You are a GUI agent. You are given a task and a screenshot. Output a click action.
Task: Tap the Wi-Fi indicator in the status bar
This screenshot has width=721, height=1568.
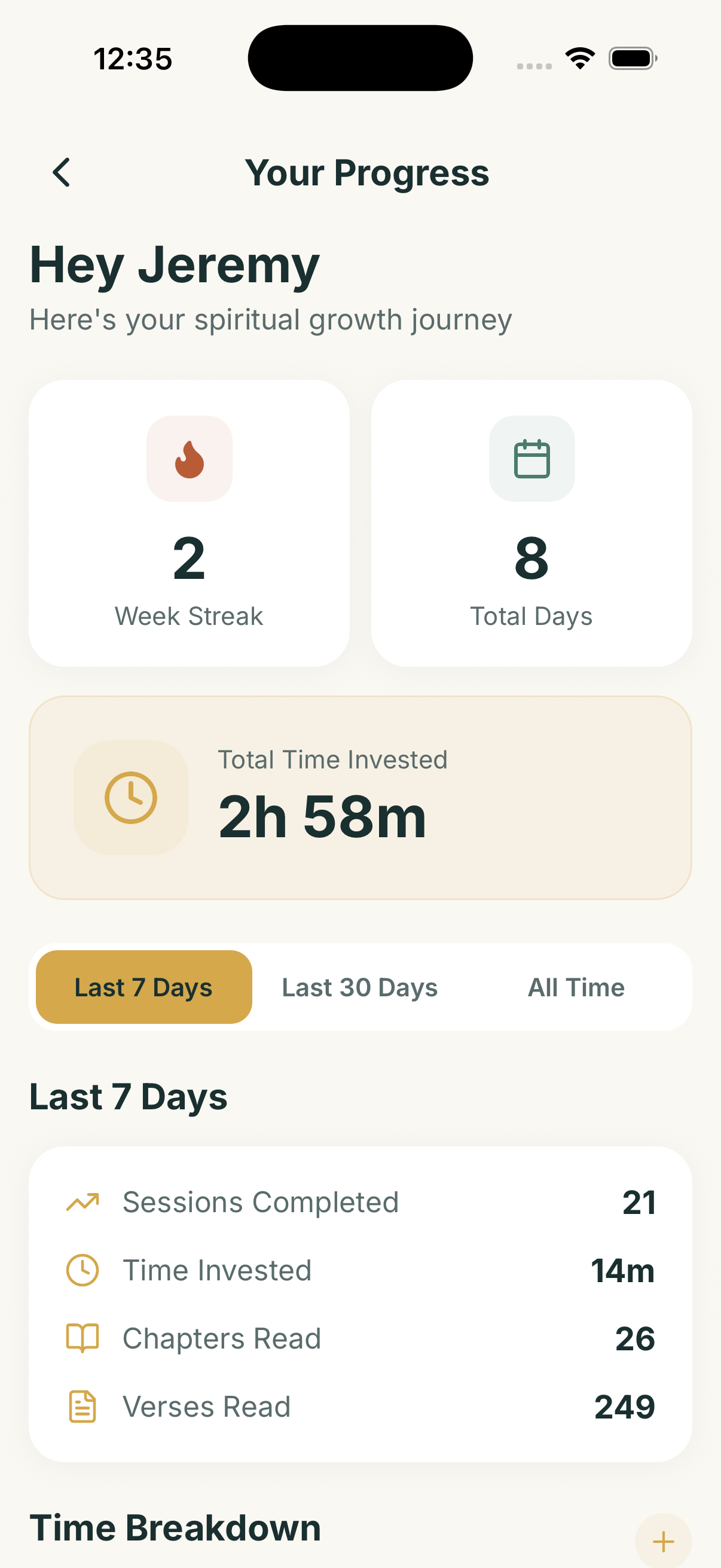click(579, 57)
